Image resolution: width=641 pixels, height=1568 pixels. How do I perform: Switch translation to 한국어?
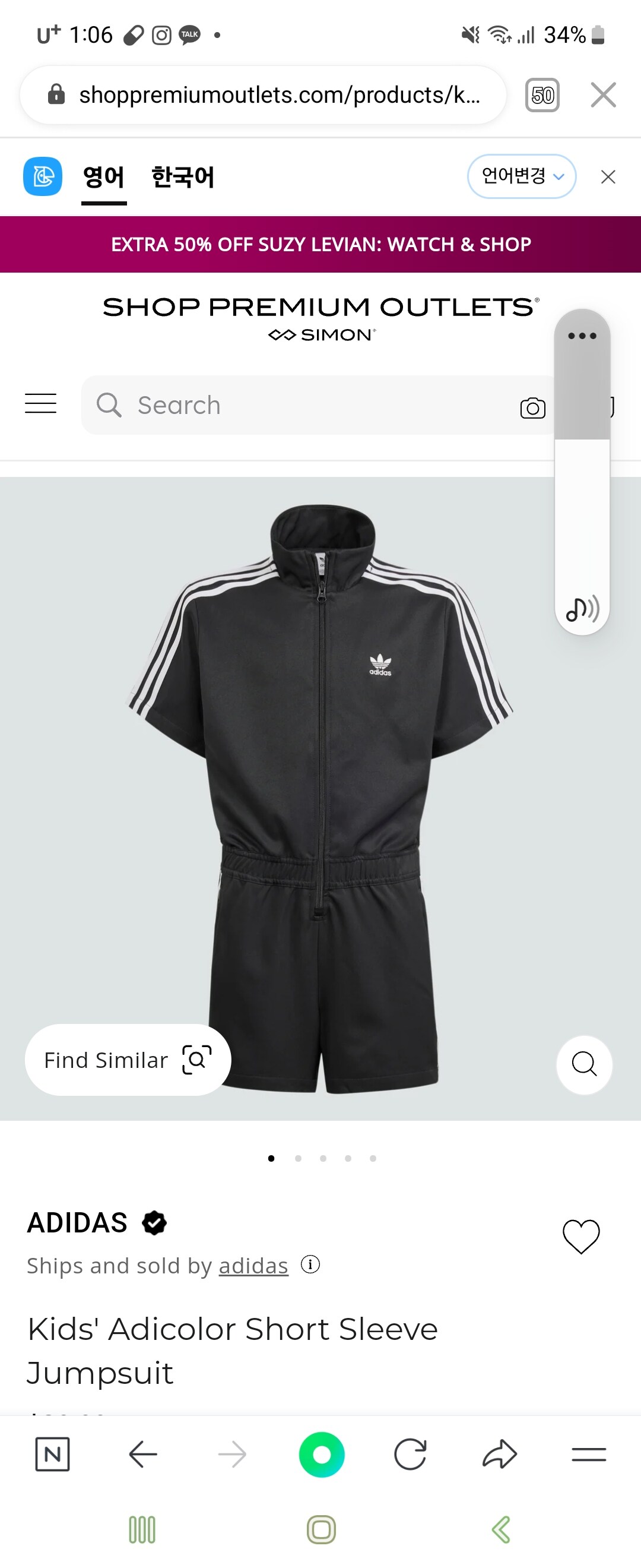coord(182,177)
